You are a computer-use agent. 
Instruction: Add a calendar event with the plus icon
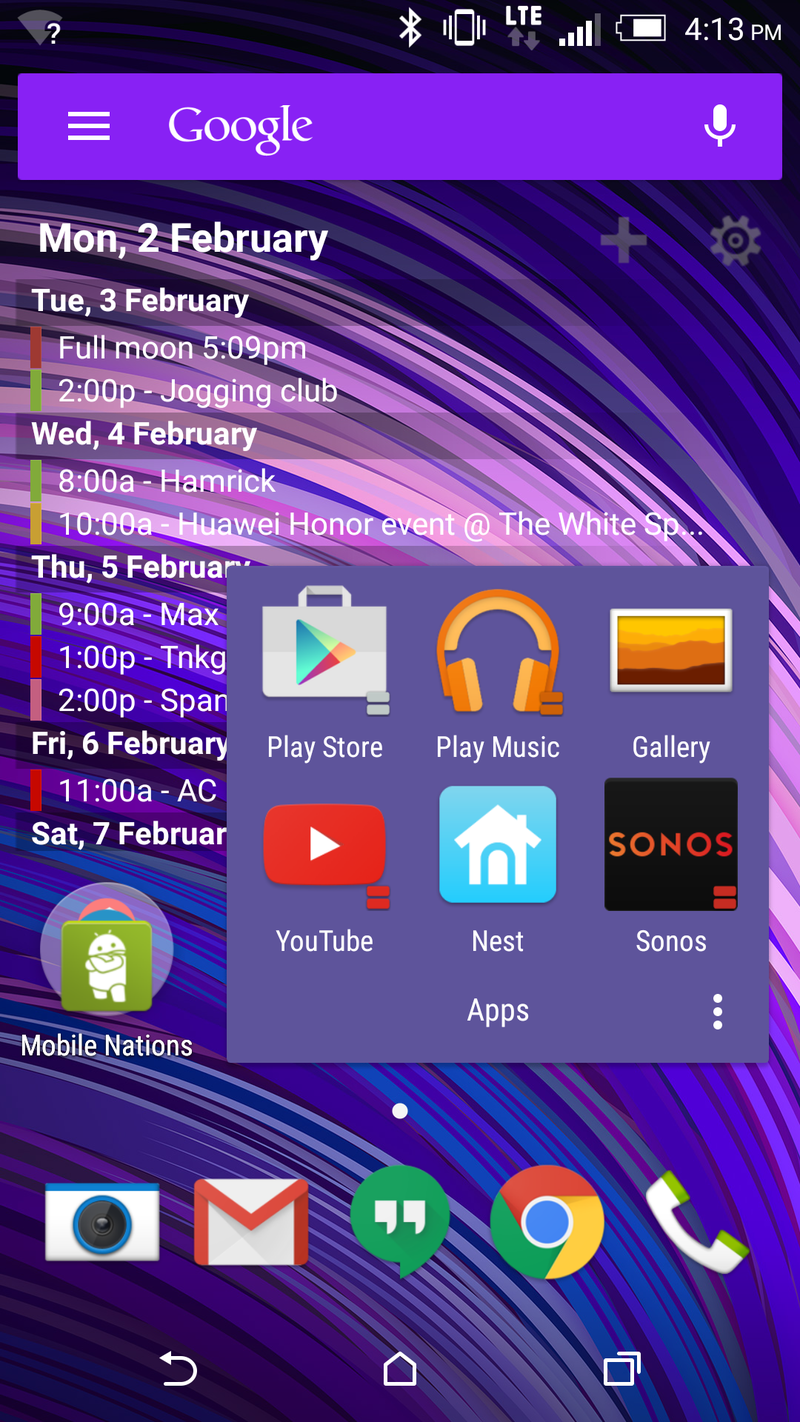coord(623,240)
